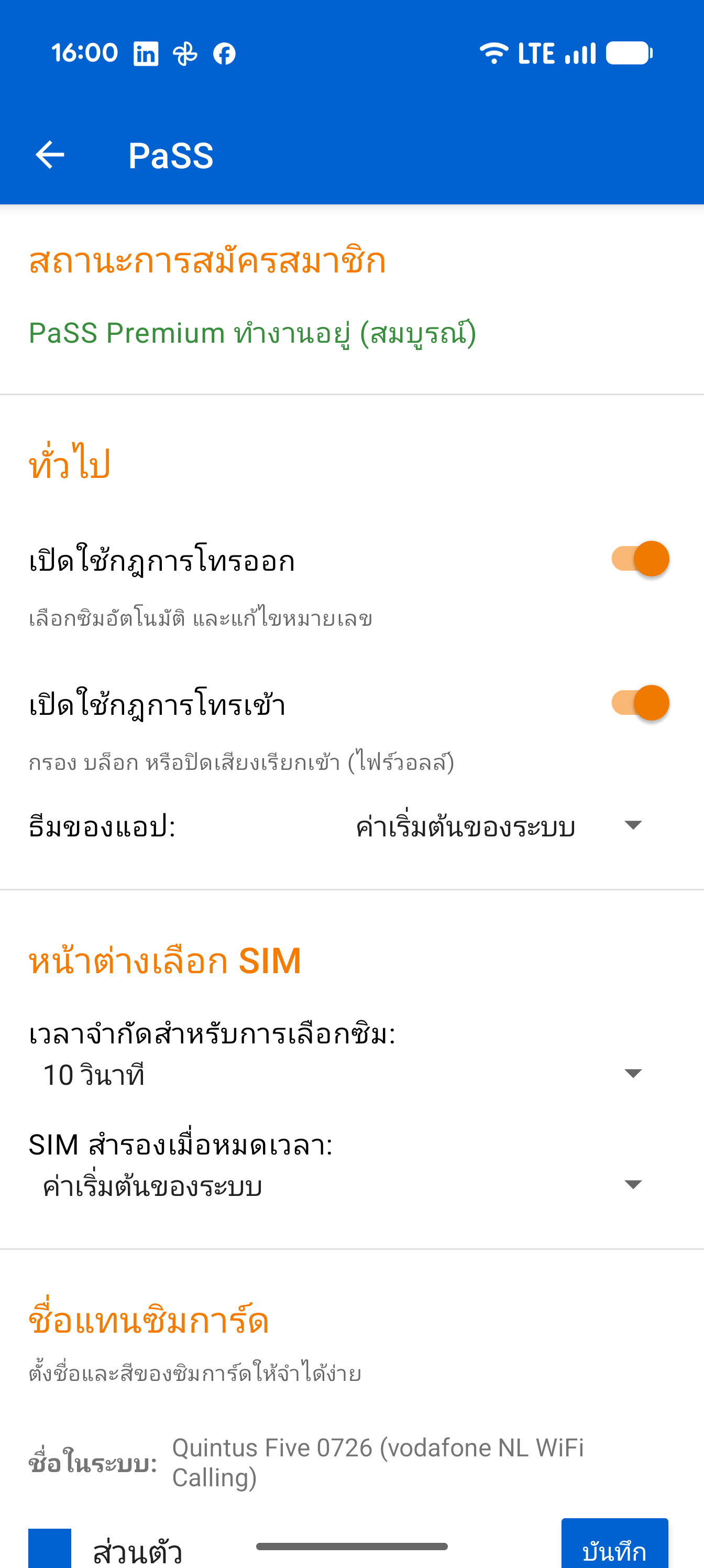Go back using the app bar arrow

coord(50,155)
